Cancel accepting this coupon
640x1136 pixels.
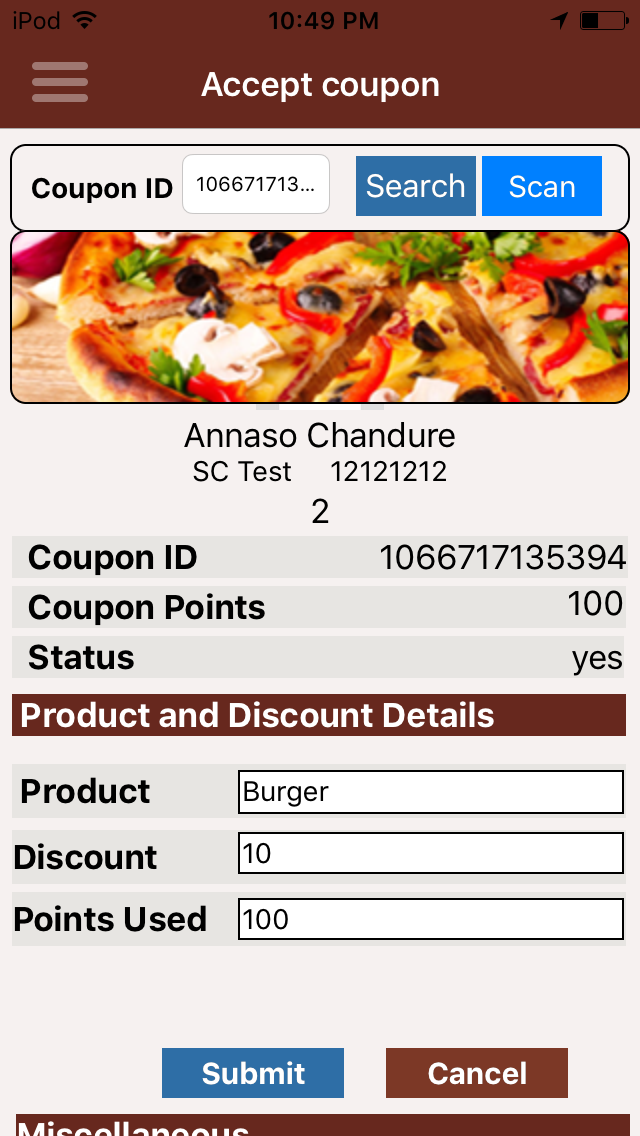click(x=477, y=1073)
